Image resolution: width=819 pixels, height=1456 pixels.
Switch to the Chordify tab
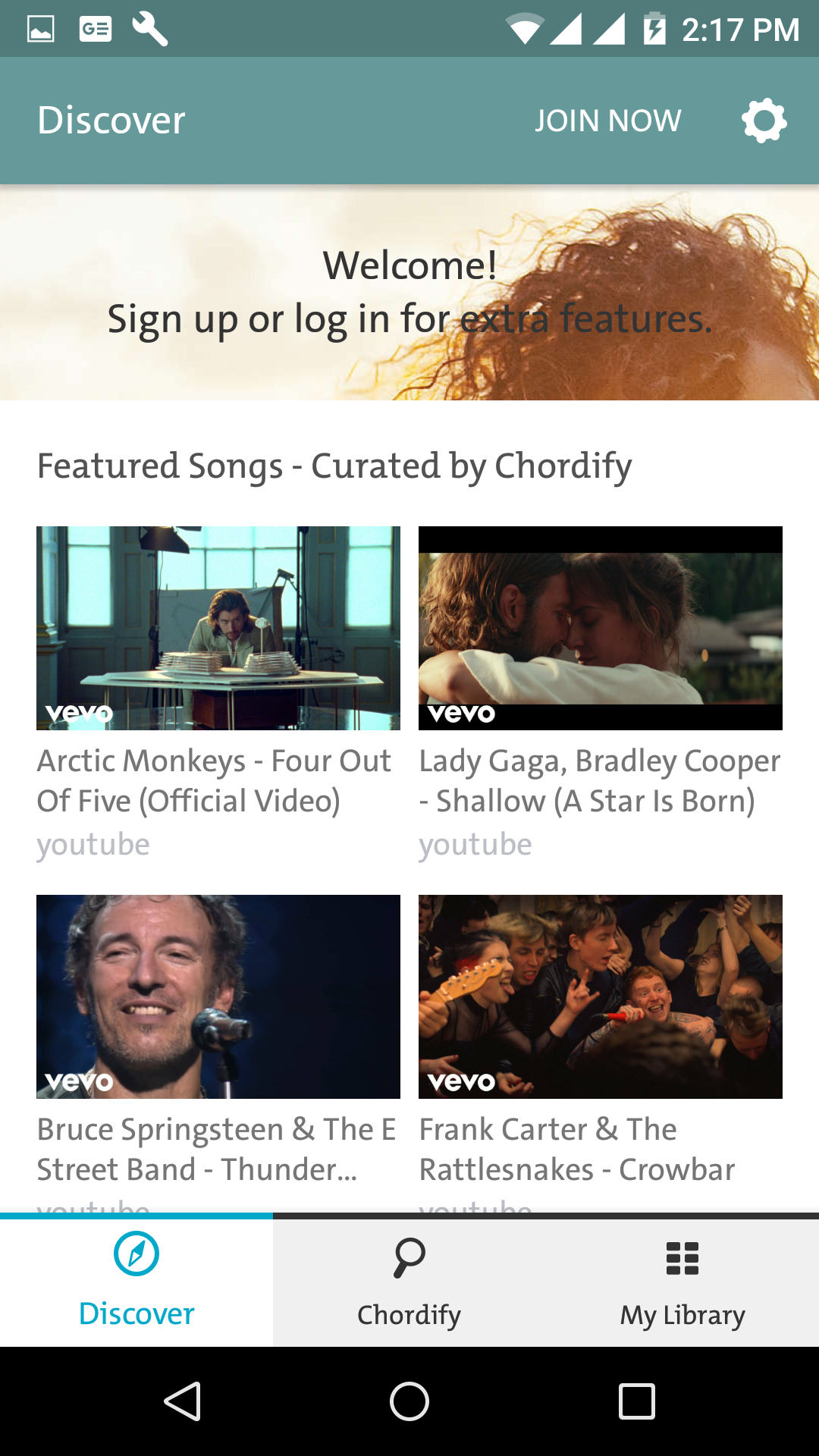pyautogui.click(x=409, y=1282)
